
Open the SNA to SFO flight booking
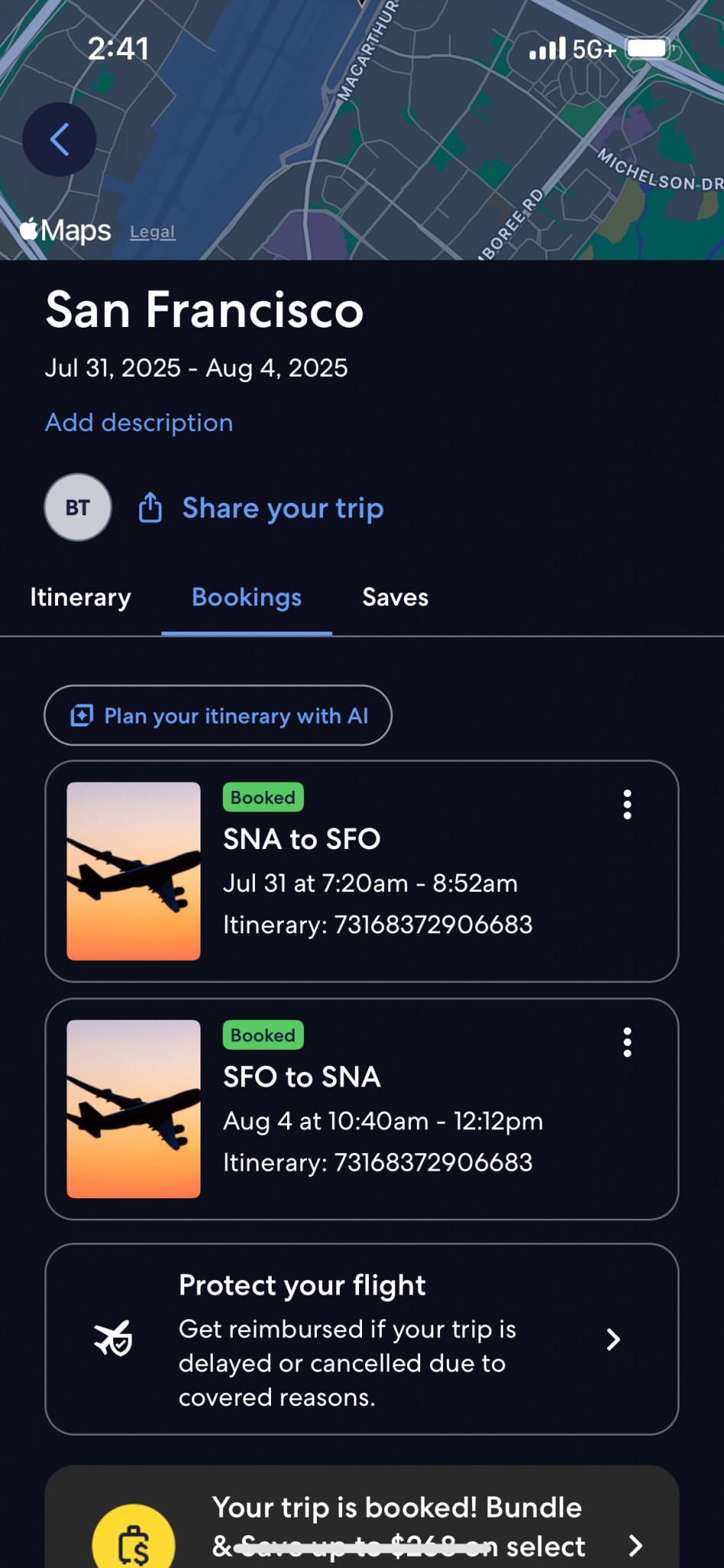(362, 871)
